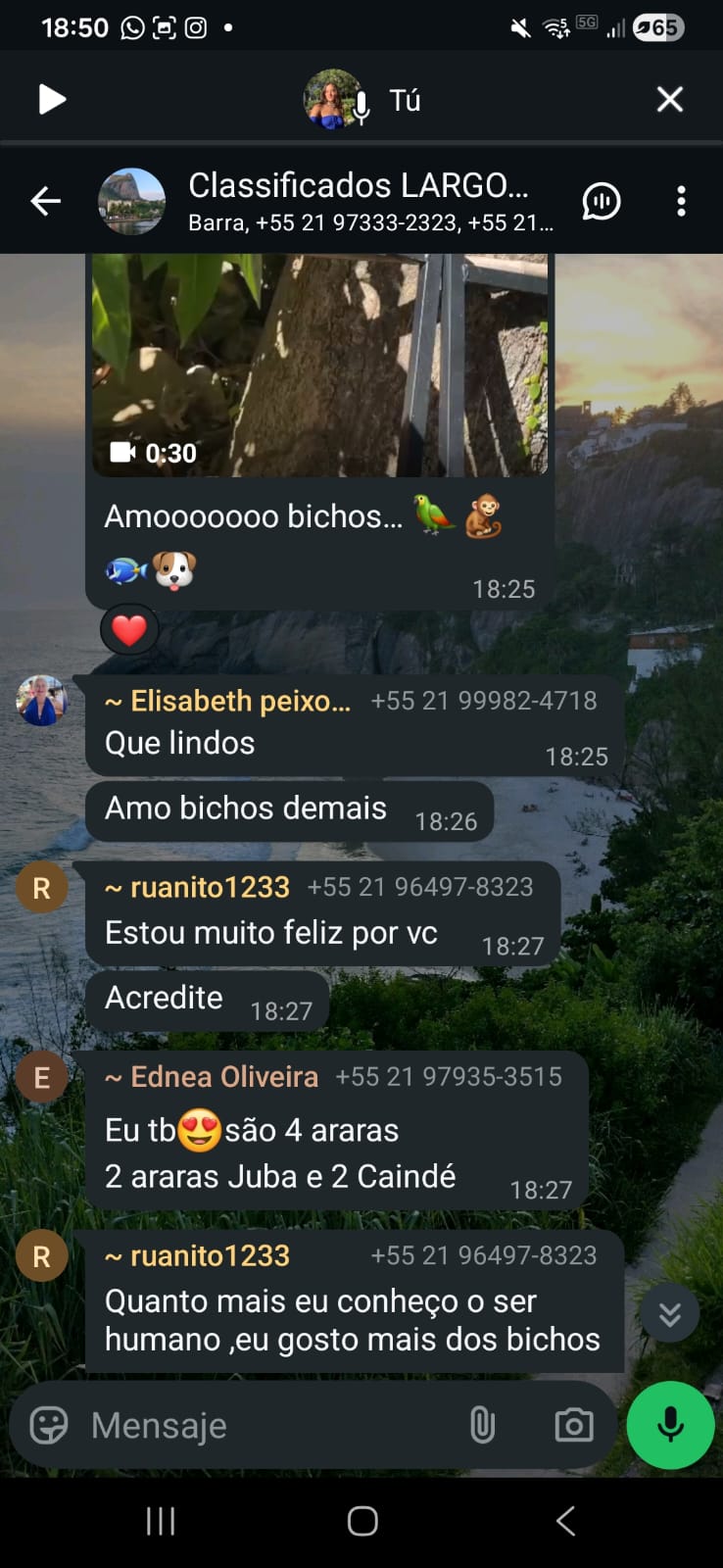This screenshot has height=1568, width=723.
Task: Start a group voice chat
Action: pyautogui.click(x=601, y=201)
